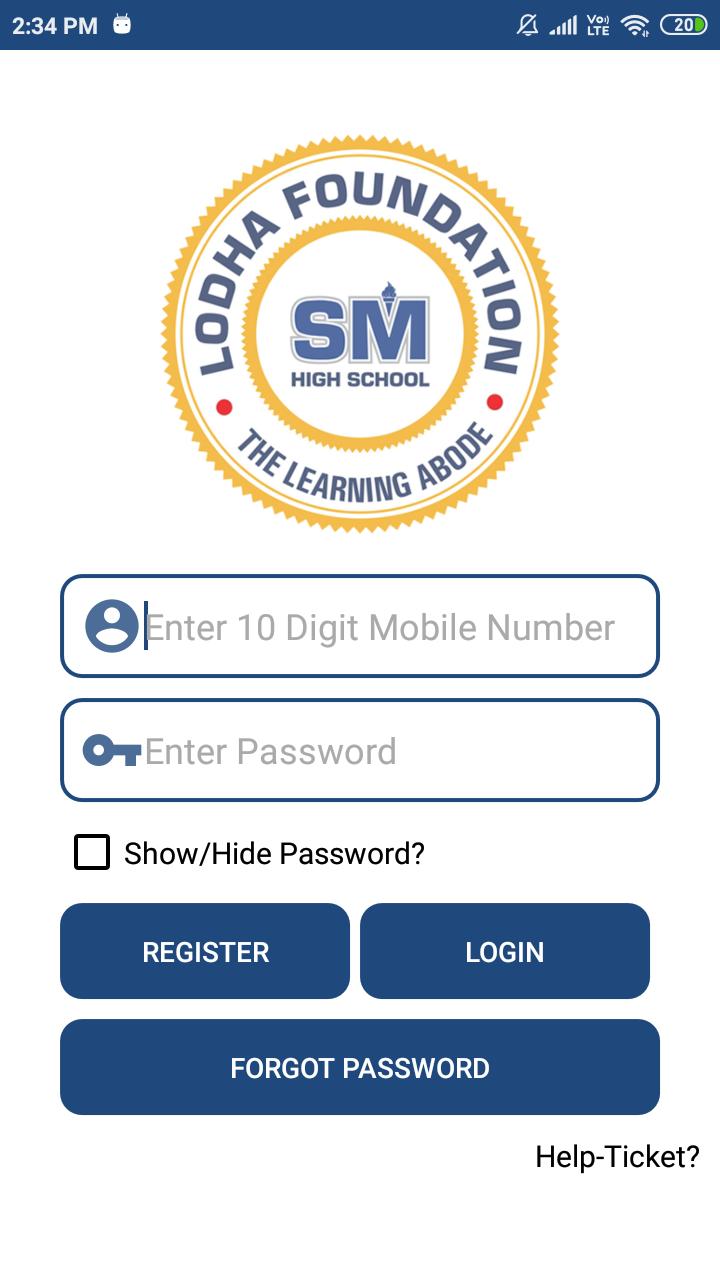The width and height of the screenshot is (720, 1280).
Task: Select Forgot Password
Action: (x=360, y=1067)
